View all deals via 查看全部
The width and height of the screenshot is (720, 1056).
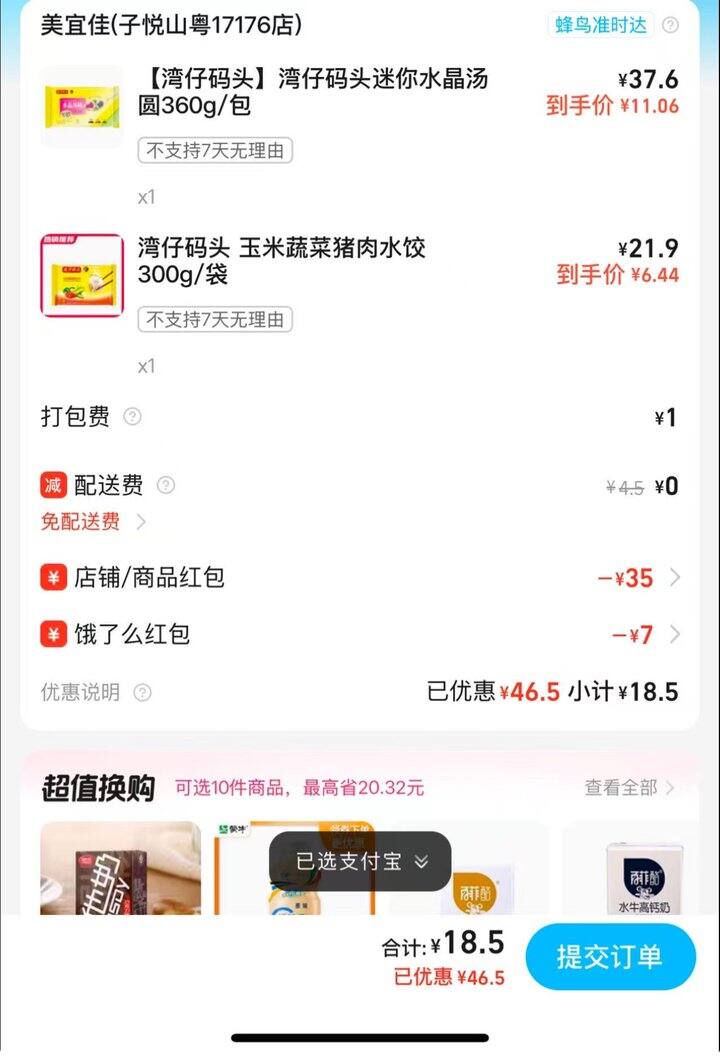click(629, 788)
